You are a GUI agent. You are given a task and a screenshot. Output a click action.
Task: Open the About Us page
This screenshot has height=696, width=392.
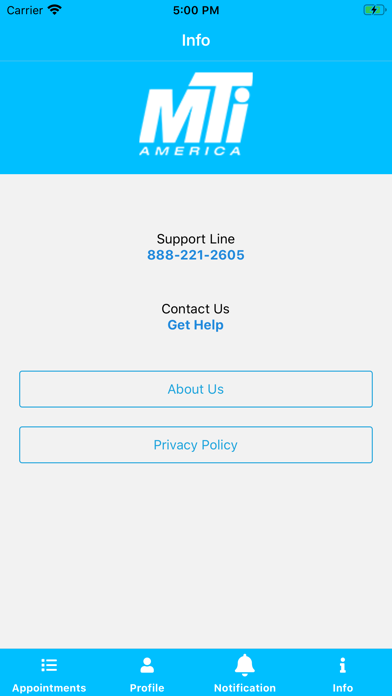tap(196, 389)
